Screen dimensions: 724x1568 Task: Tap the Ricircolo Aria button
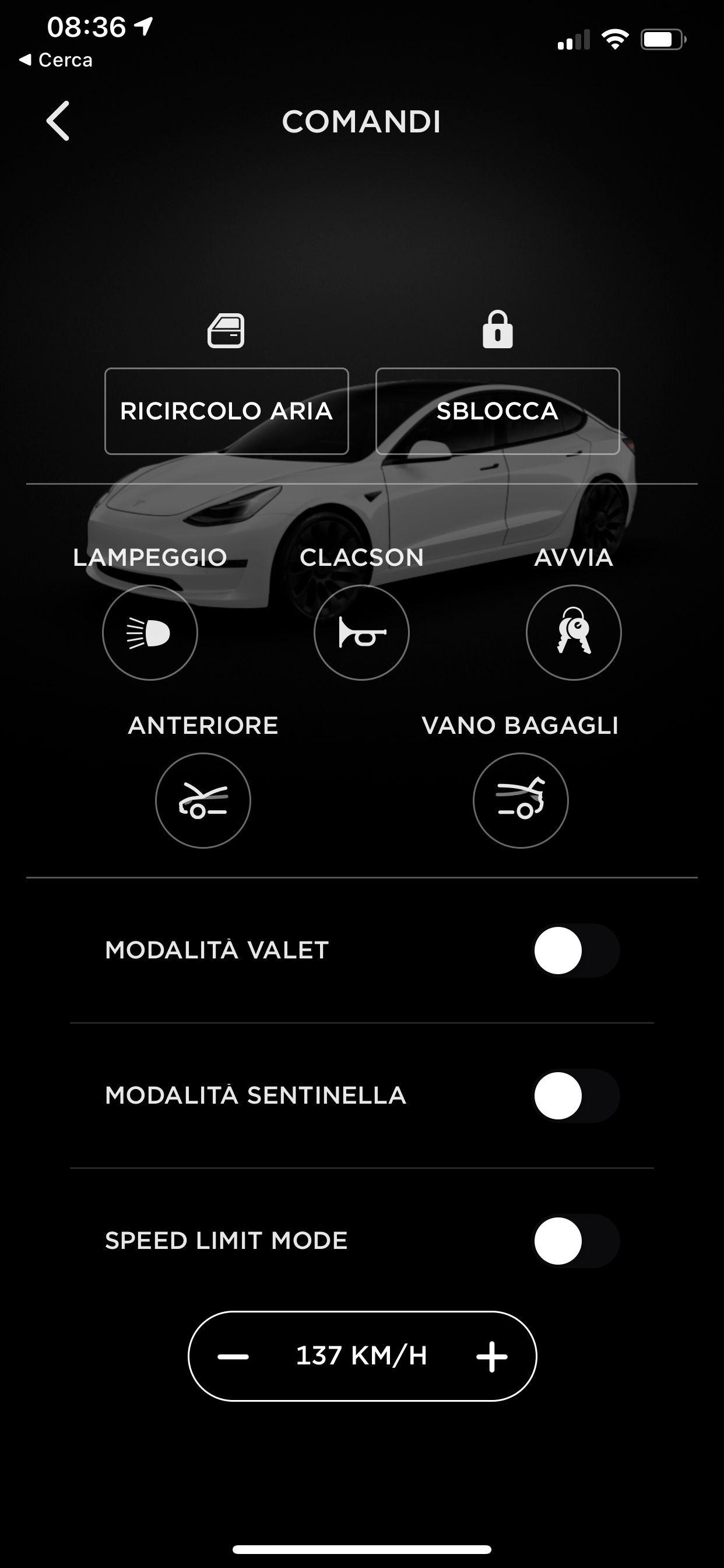tap(226, 411)
